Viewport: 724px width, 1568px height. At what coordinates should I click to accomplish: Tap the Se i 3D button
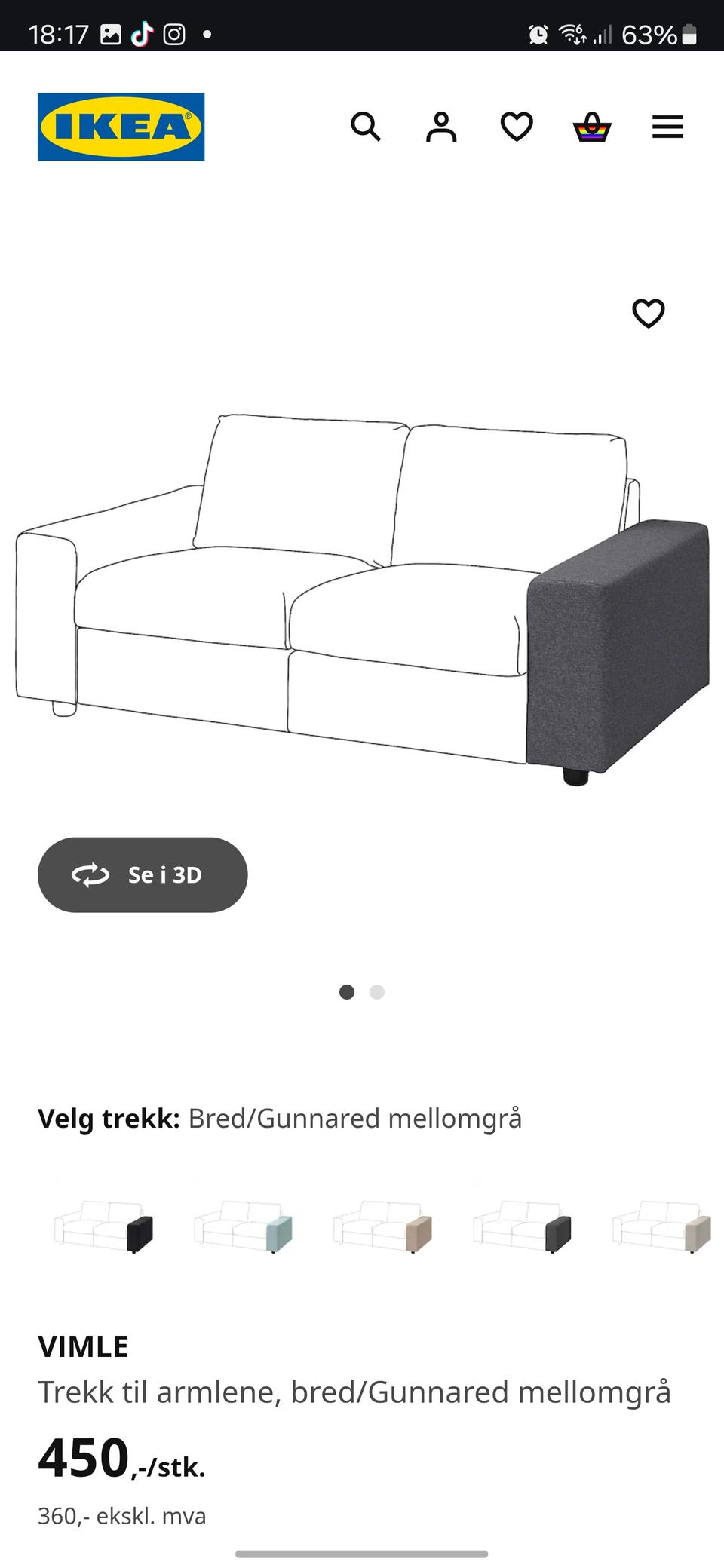click(143, 874)
